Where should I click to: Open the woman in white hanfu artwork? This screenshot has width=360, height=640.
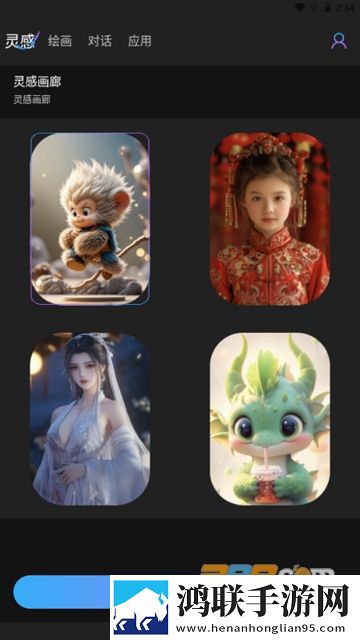(90, 419)
